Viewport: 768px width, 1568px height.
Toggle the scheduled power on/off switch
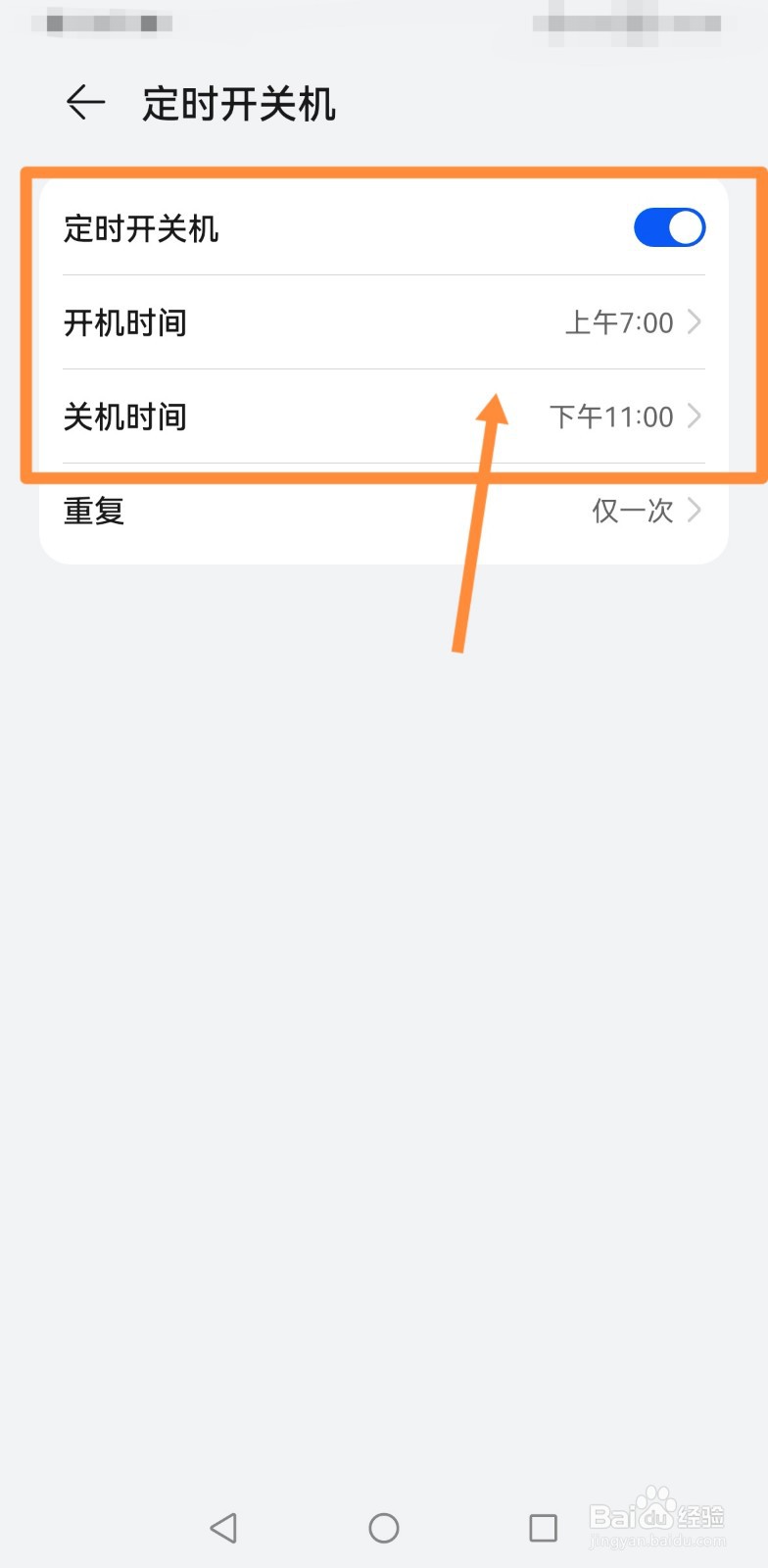(670, 227)
